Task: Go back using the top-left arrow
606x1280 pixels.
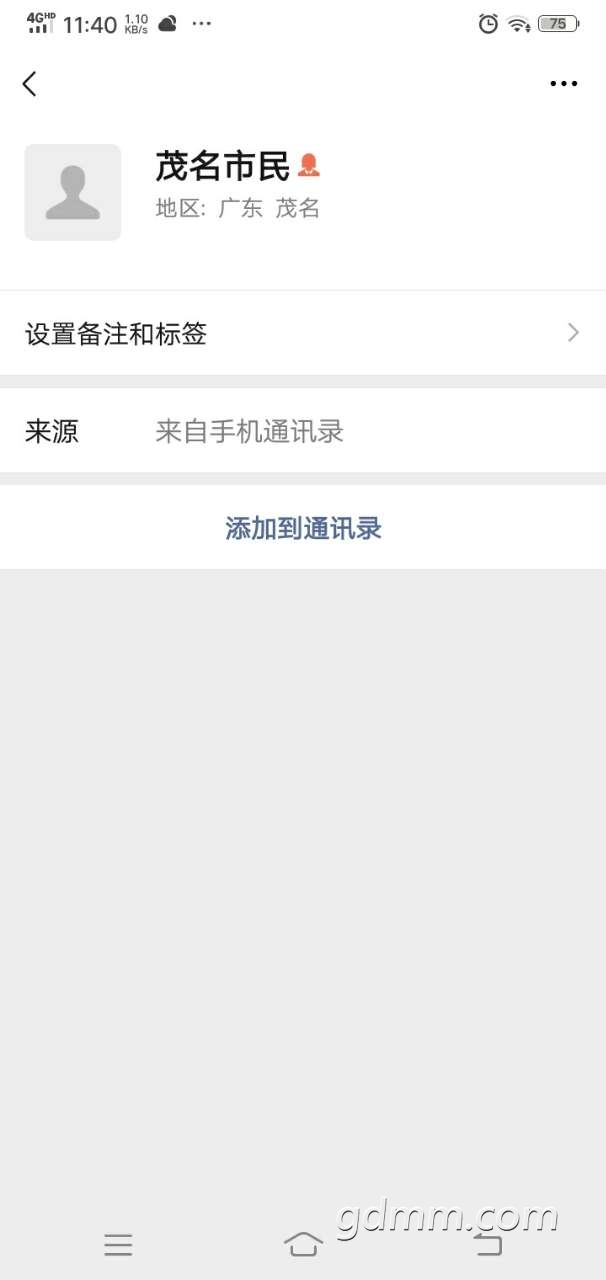Action: tap(30, 84)
